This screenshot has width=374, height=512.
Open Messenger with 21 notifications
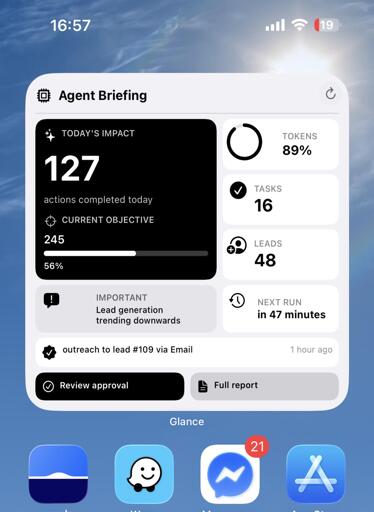pos(230,474)
